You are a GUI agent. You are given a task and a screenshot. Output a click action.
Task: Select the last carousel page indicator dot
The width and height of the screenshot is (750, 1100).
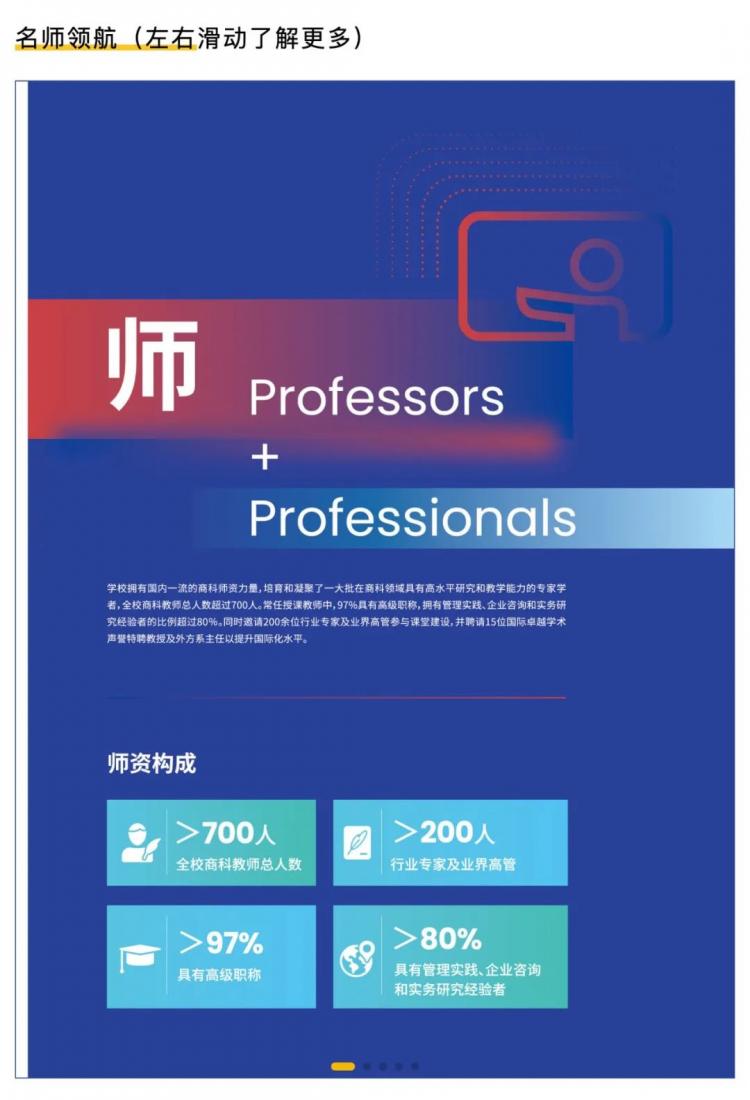coord(415,1066)
